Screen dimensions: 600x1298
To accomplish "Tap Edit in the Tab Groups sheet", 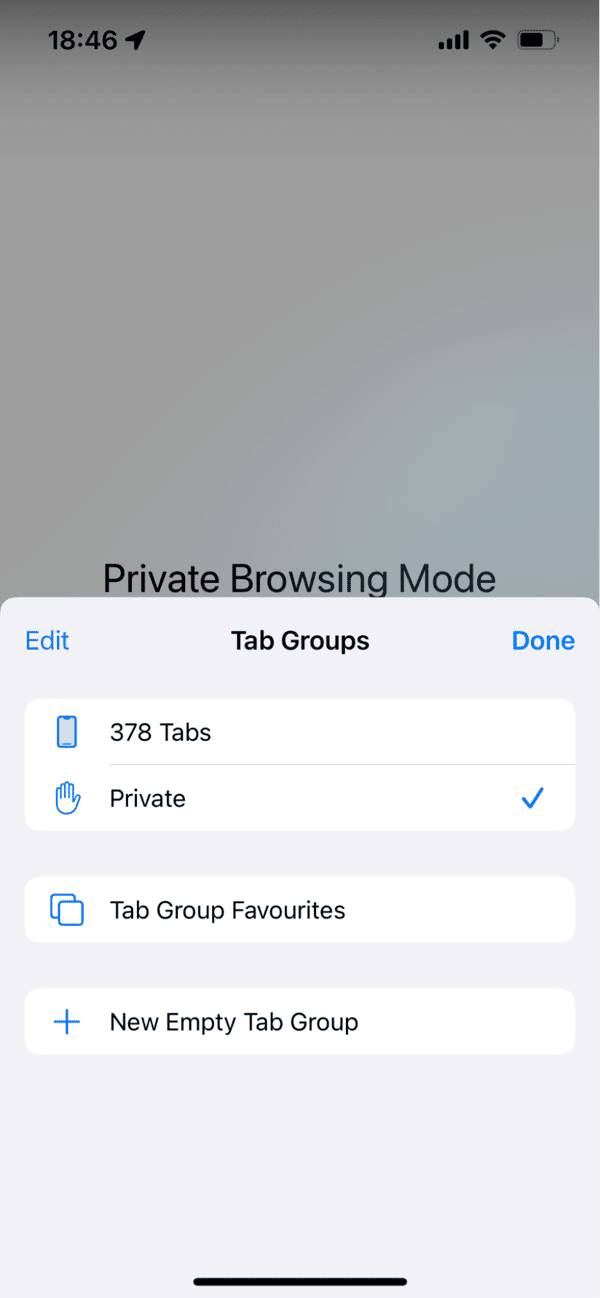I will (x=47, y=641).
